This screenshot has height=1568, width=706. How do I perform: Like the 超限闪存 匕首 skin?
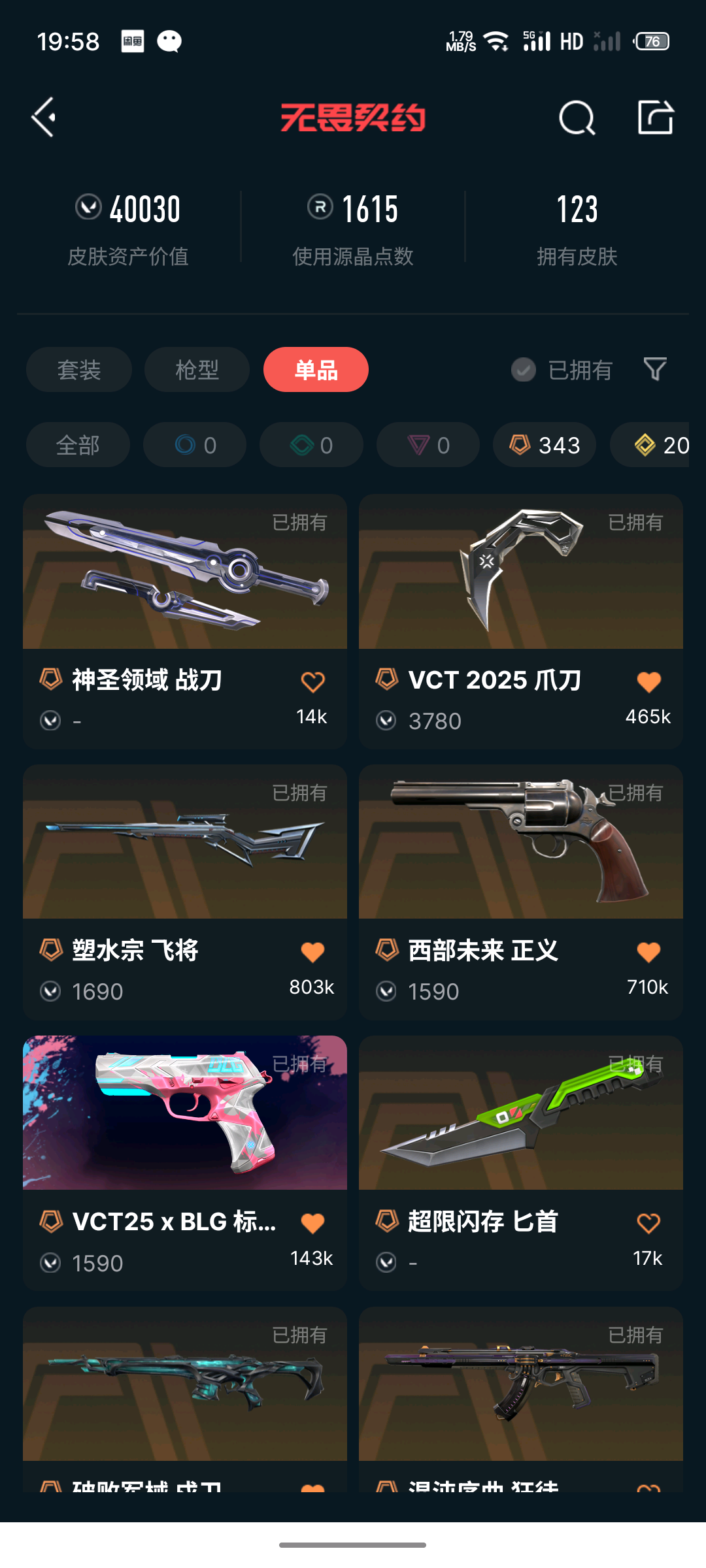click(x=648, y=1223)
